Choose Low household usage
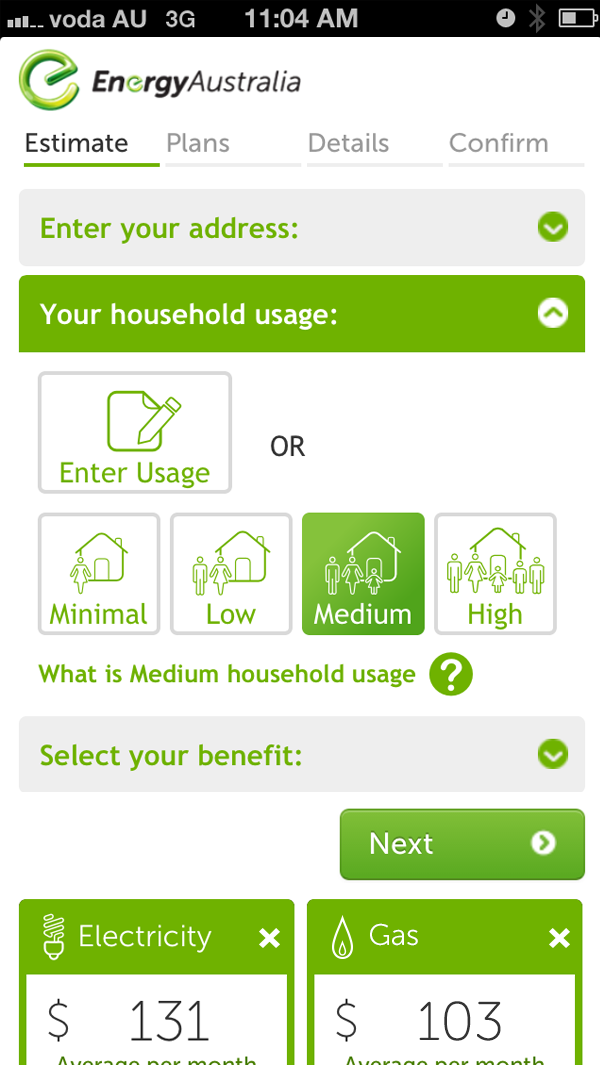This screenshot has width=600, height=1065. click(x=231, y=574)
